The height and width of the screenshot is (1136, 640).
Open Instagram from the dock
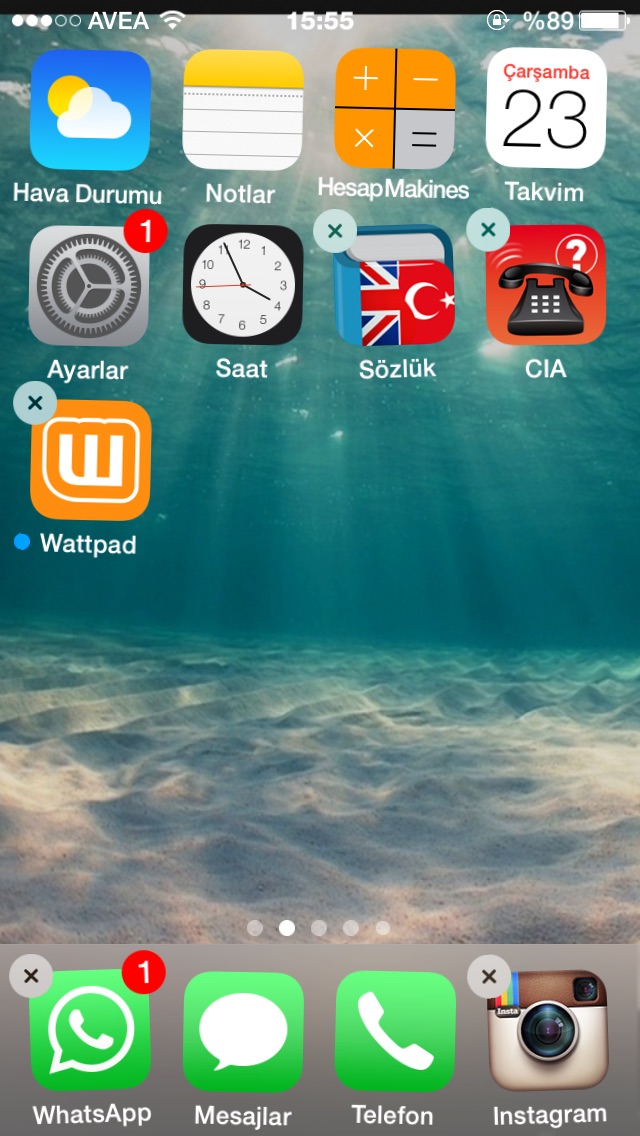point(548,1032)
